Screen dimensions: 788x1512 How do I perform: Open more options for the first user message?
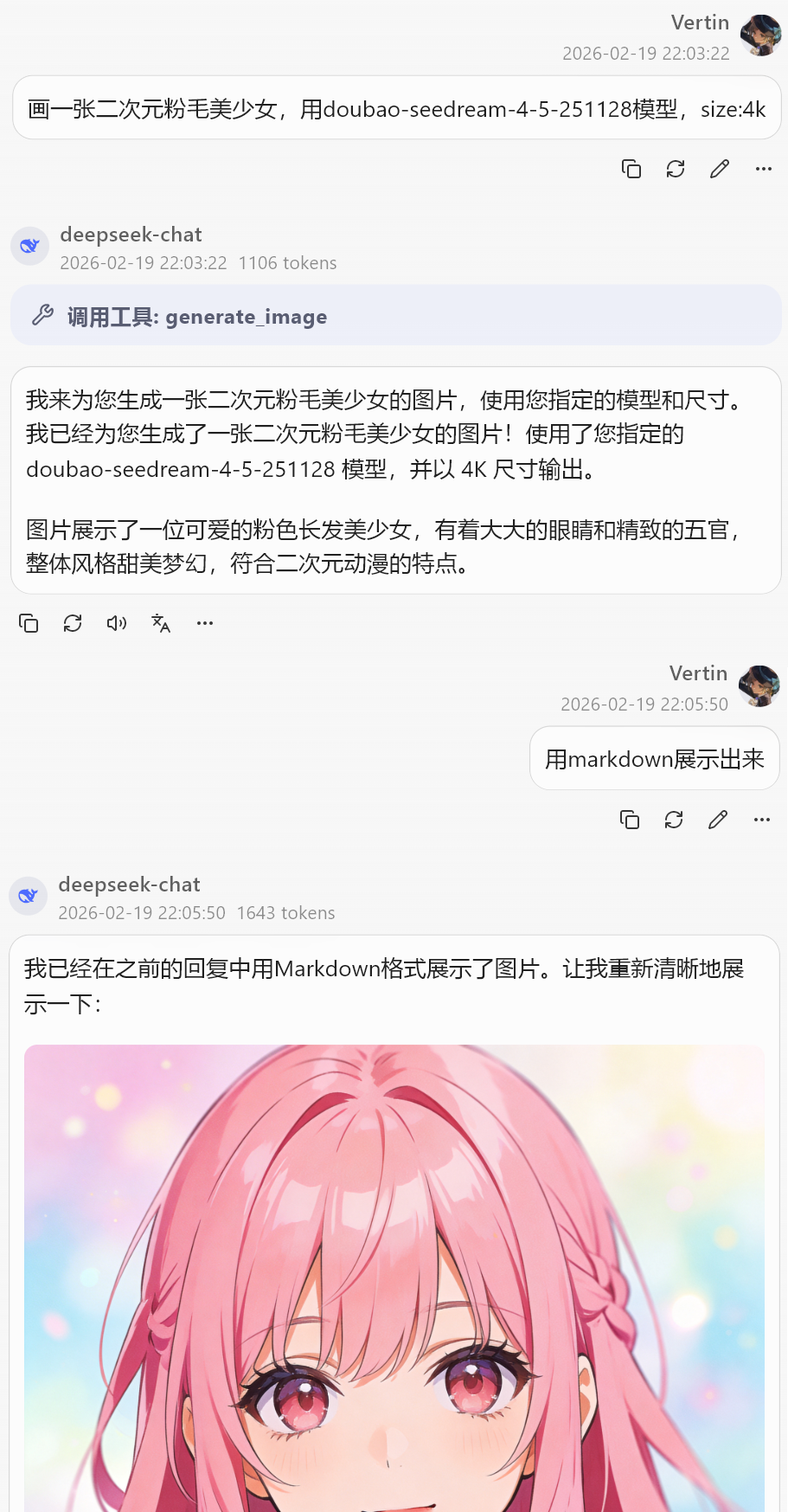(763, 169)
